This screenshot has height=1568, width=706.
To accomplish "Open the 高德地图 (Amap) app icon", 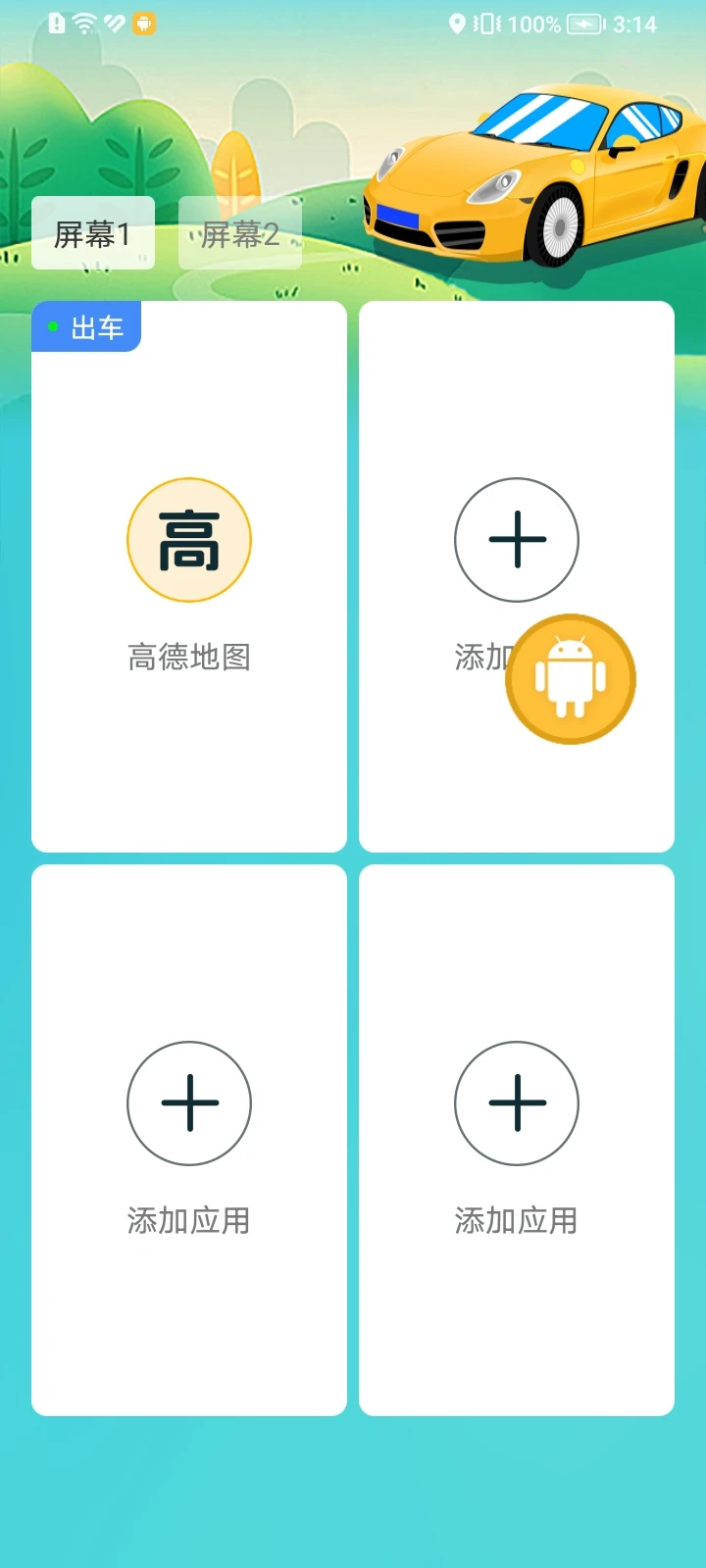I will coord(189,540).
